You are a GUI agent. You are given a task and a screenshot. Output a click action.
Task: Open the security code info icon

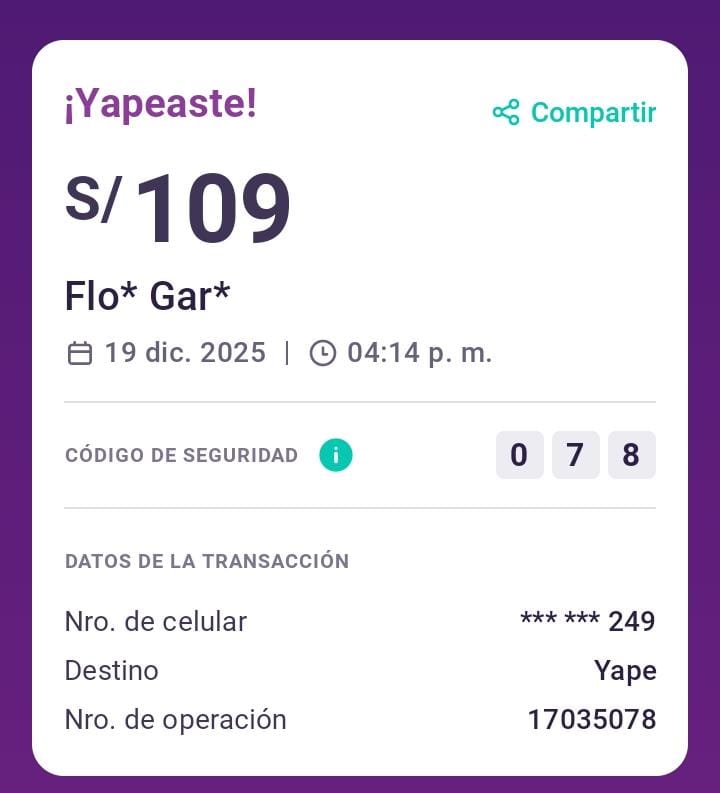(336, 456)
